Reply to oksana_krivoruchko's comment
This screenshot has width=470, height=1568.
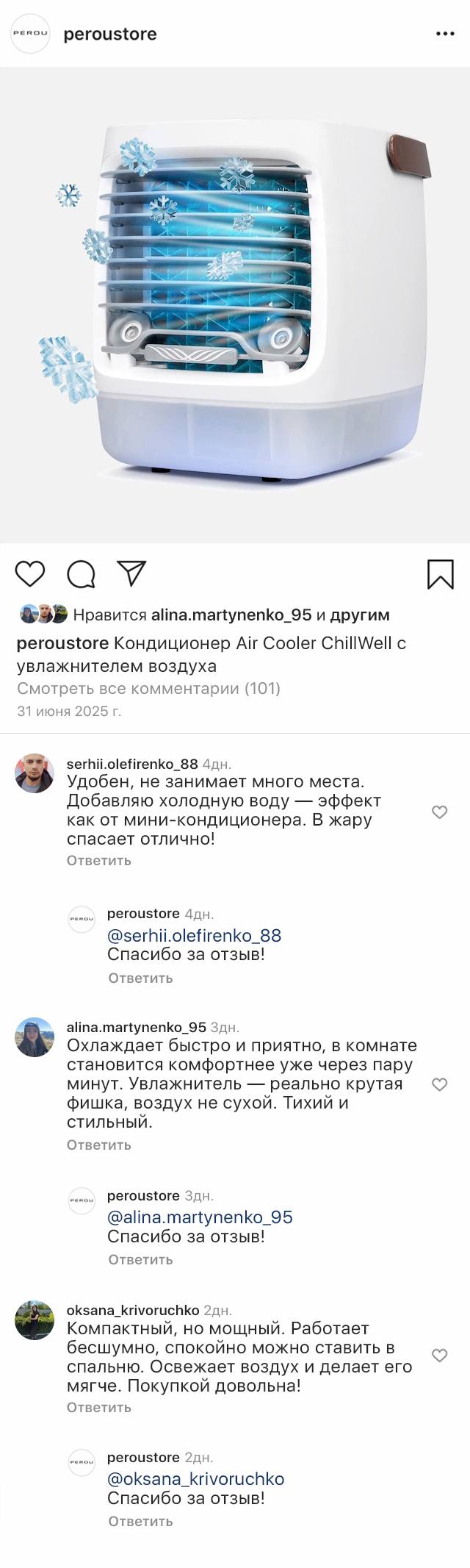pyautogui.click(x=99, y=1407)
